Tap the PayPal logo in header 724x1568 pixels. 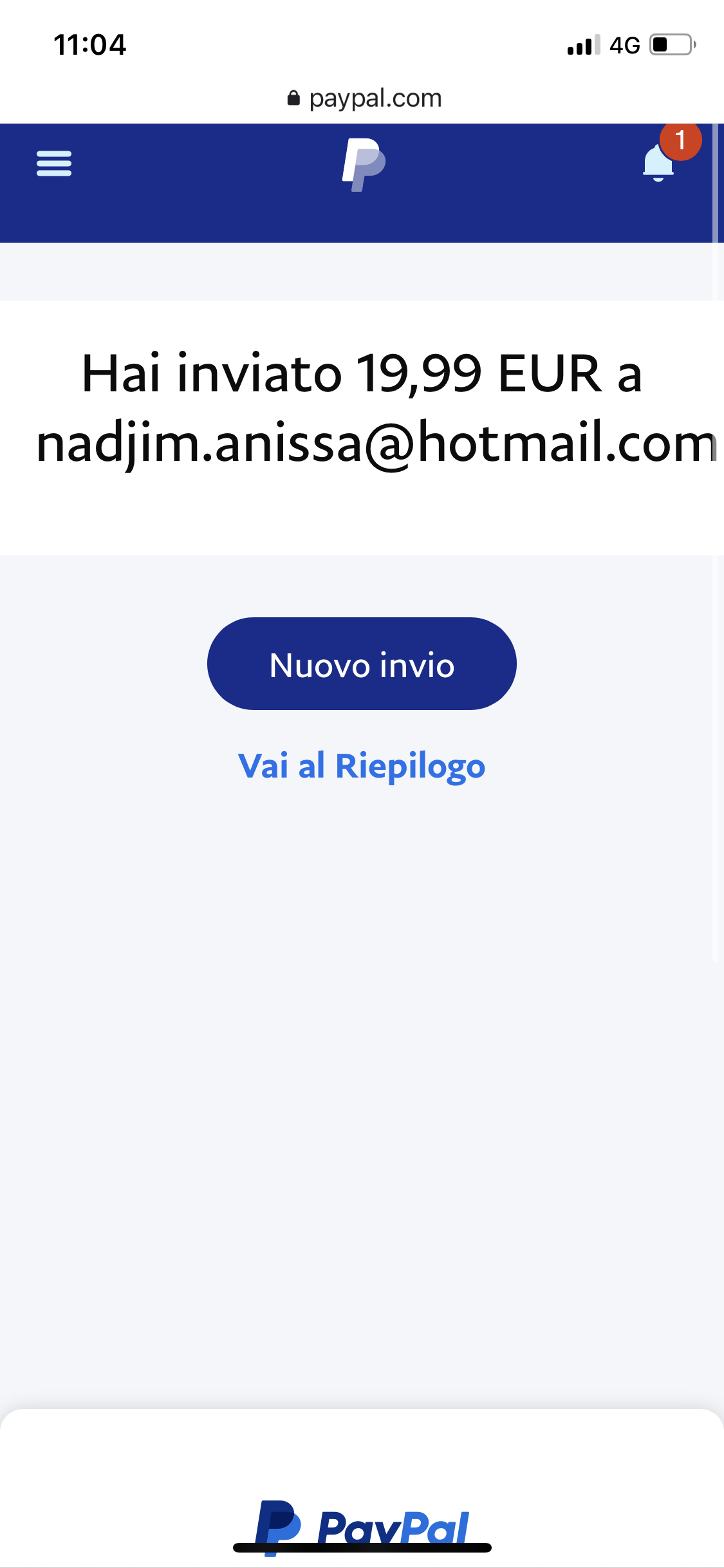pyautogui.click(x=363, y=165)
